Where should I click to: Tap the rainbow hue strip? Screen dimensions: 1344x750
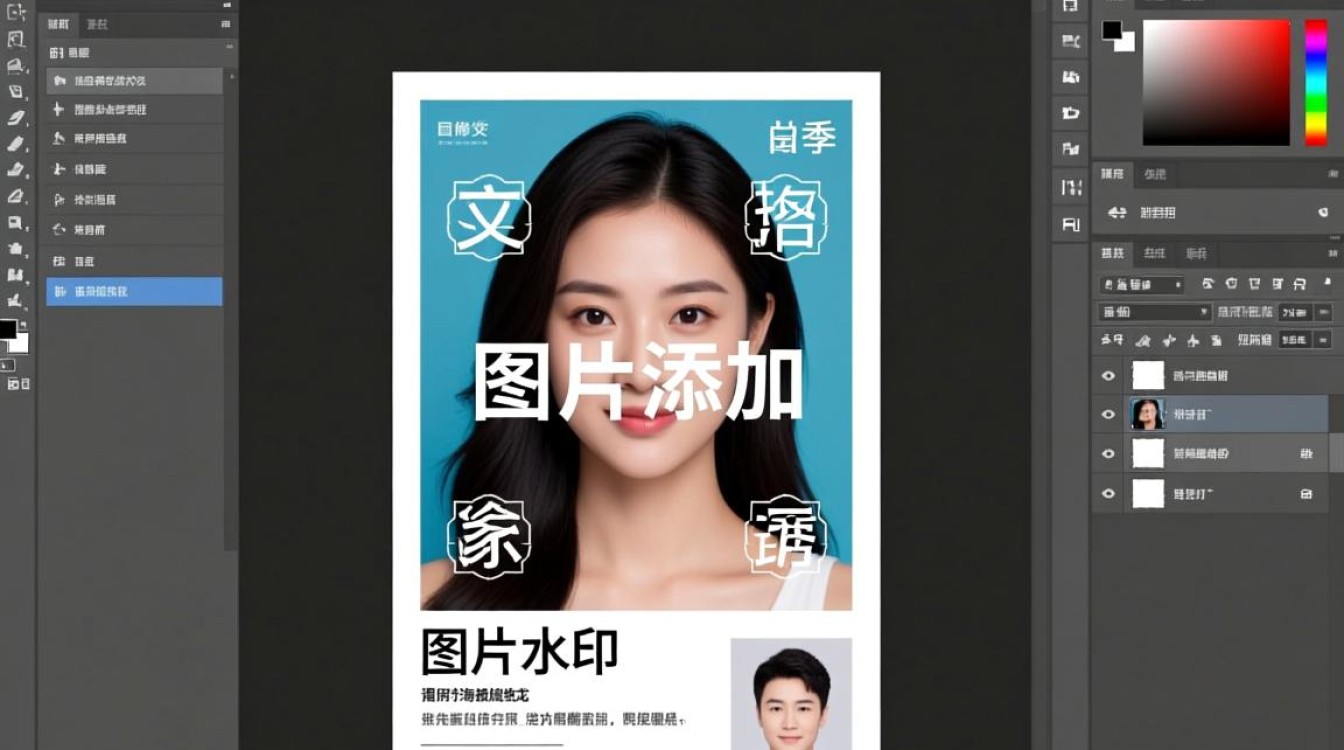1316,82
